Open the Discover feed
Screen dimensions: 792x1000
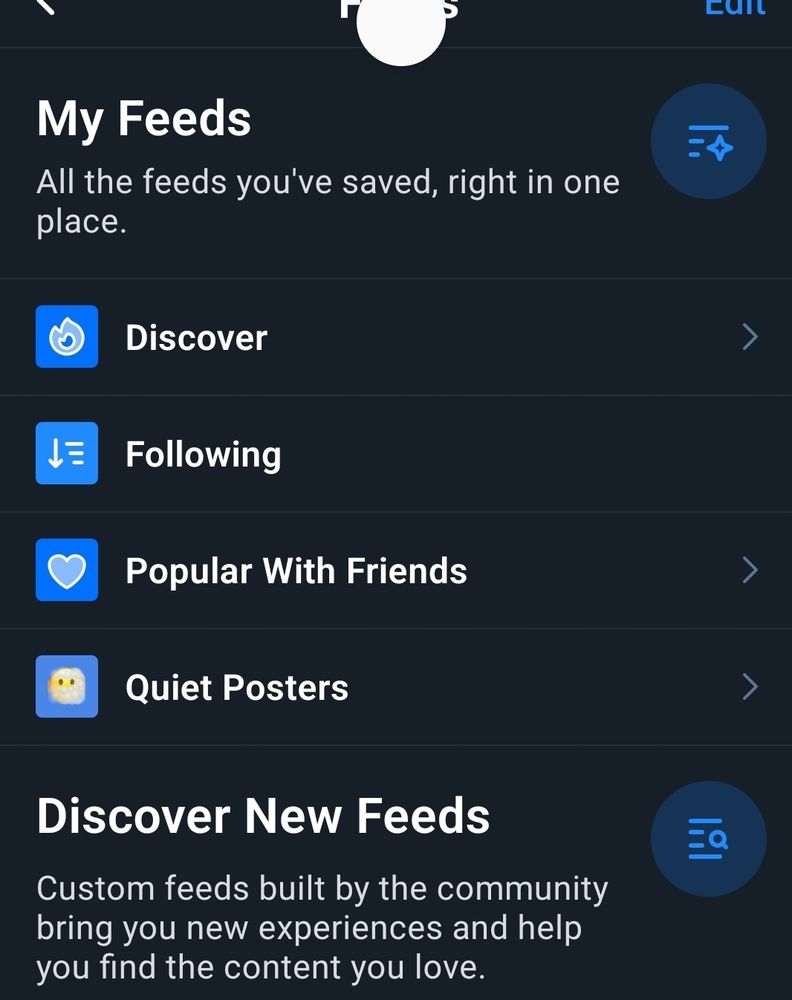pos(396,338)
